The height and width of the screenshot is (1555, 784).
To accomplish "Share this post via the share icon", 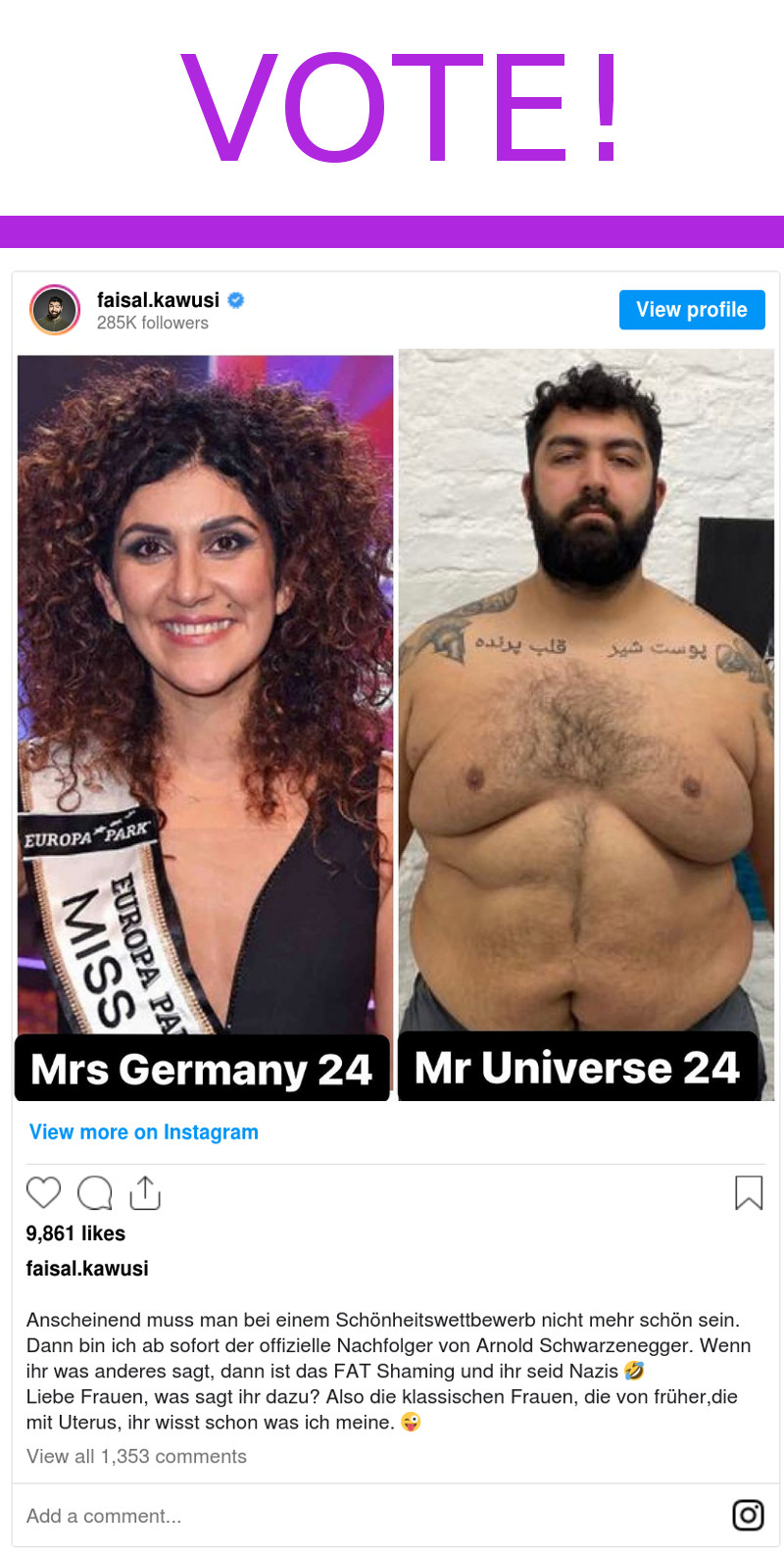I will point(145,1192).
